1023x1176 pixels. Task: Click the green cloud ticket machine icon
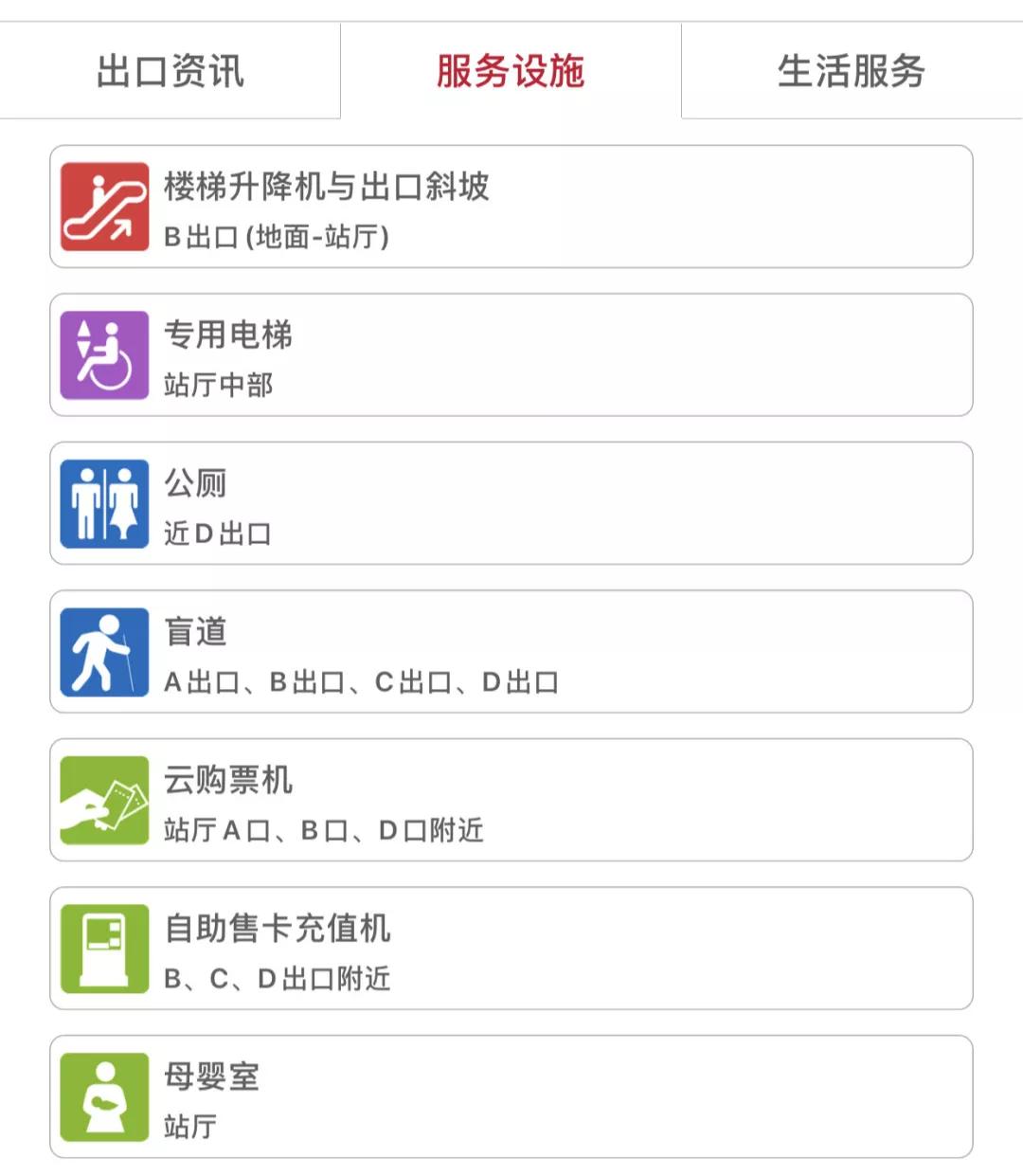(x=104, y=801)
